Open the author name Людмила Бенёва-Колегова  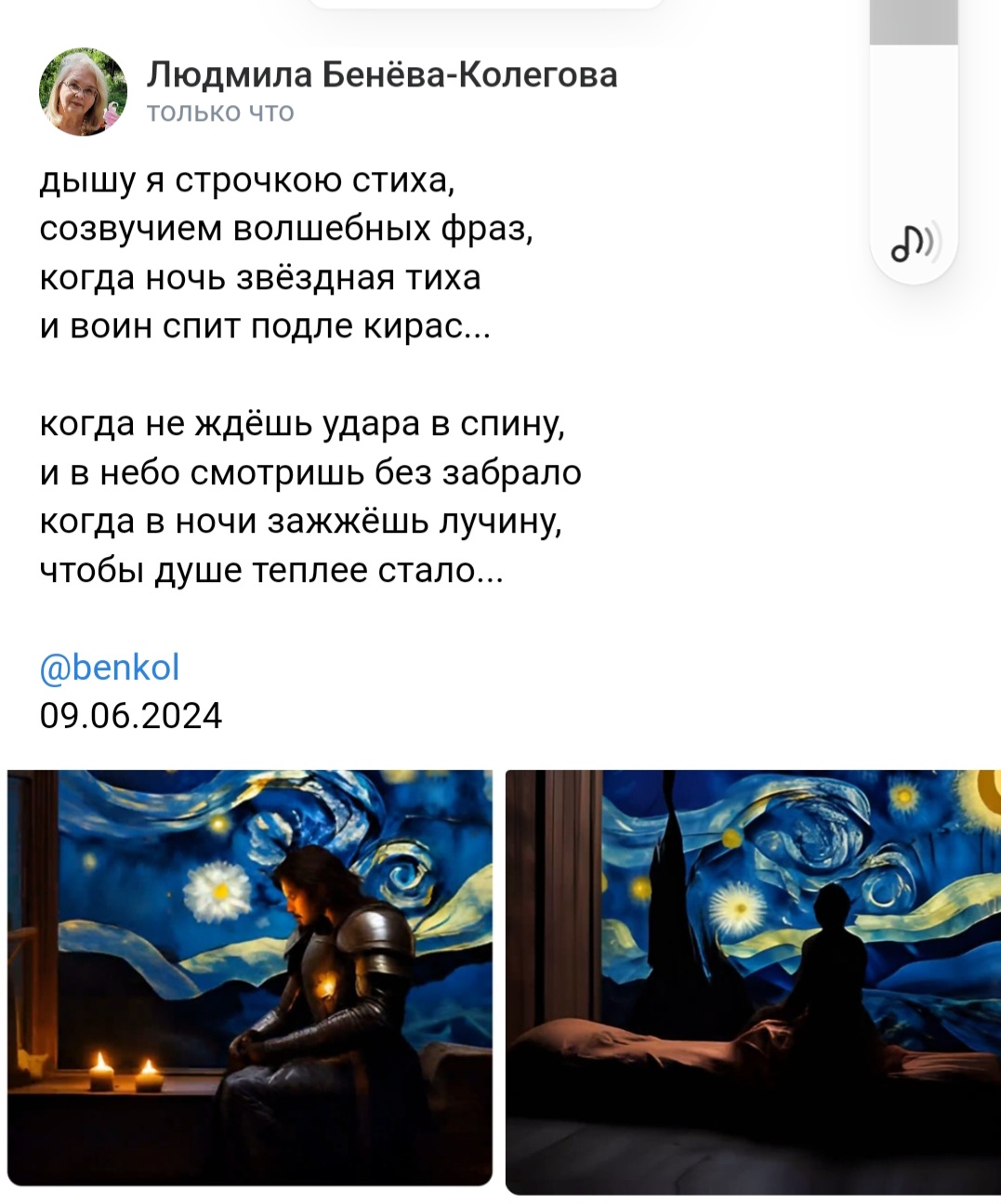381,74
